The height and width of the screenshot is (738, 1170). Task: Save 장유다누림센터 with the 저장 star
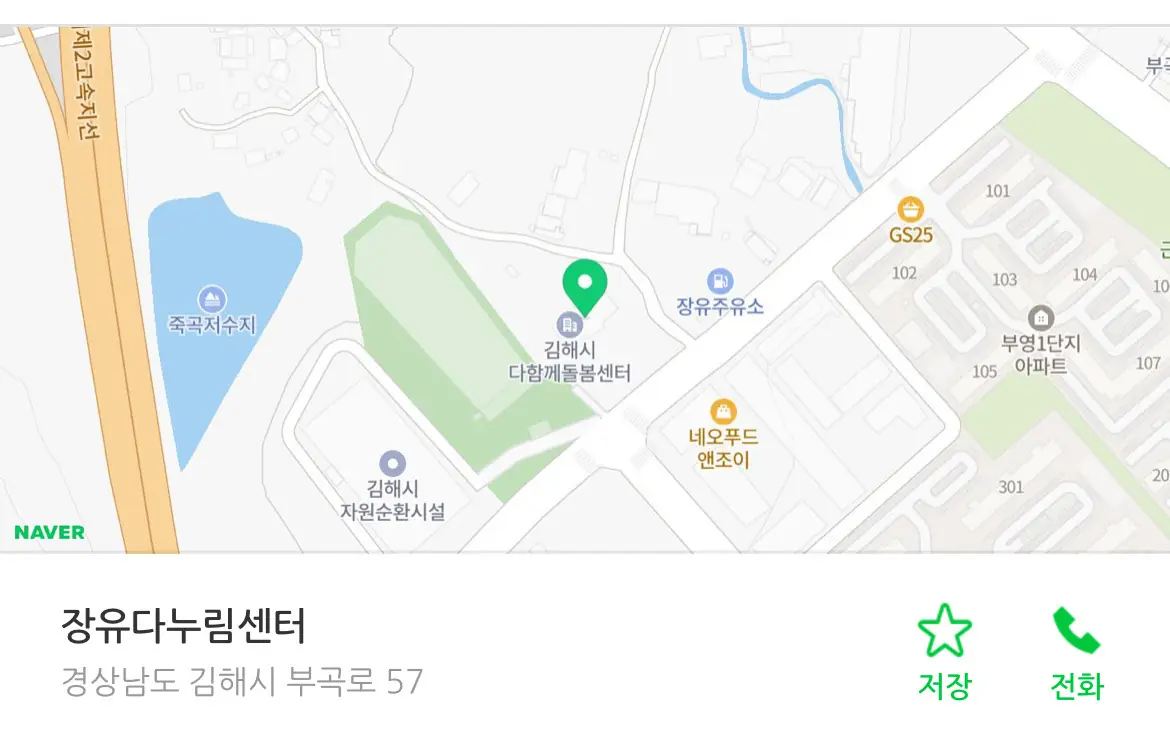(x=944, y=651)
